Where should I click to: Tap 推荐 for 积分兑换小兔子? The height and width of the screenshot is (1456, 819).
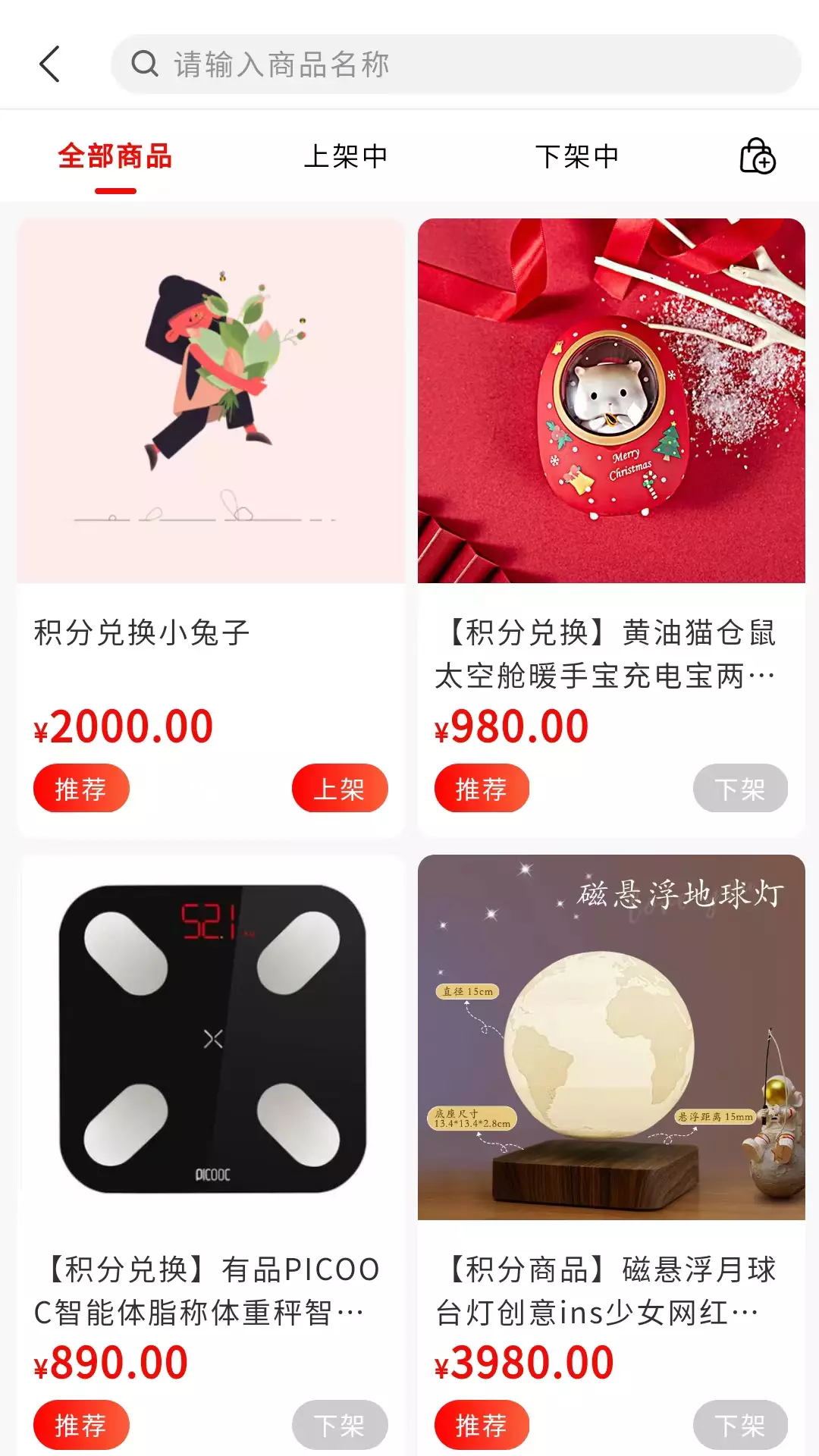coord(81,789)
